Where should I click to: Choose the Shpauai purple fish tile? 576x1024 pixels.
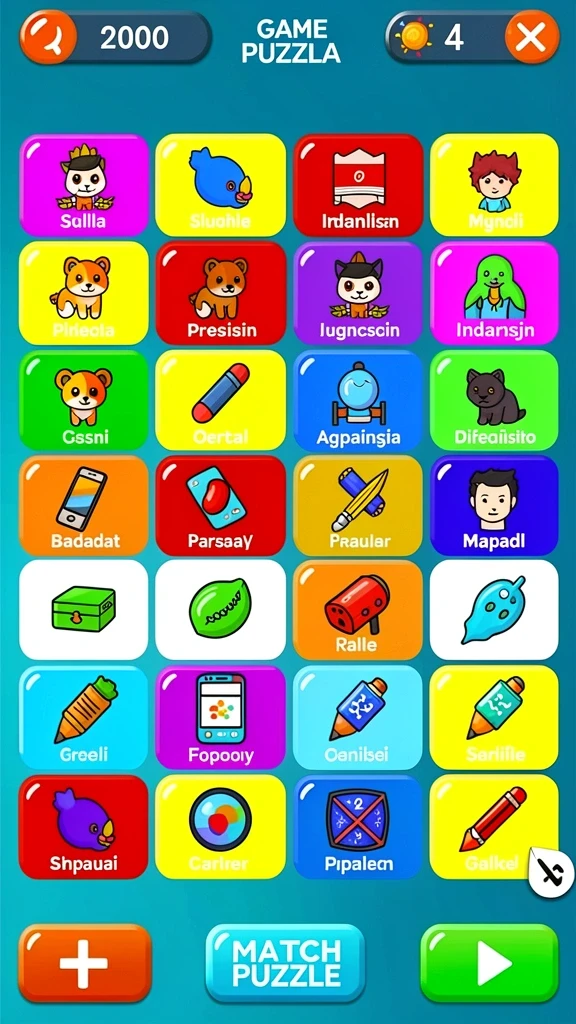click(x=84, y=827)
